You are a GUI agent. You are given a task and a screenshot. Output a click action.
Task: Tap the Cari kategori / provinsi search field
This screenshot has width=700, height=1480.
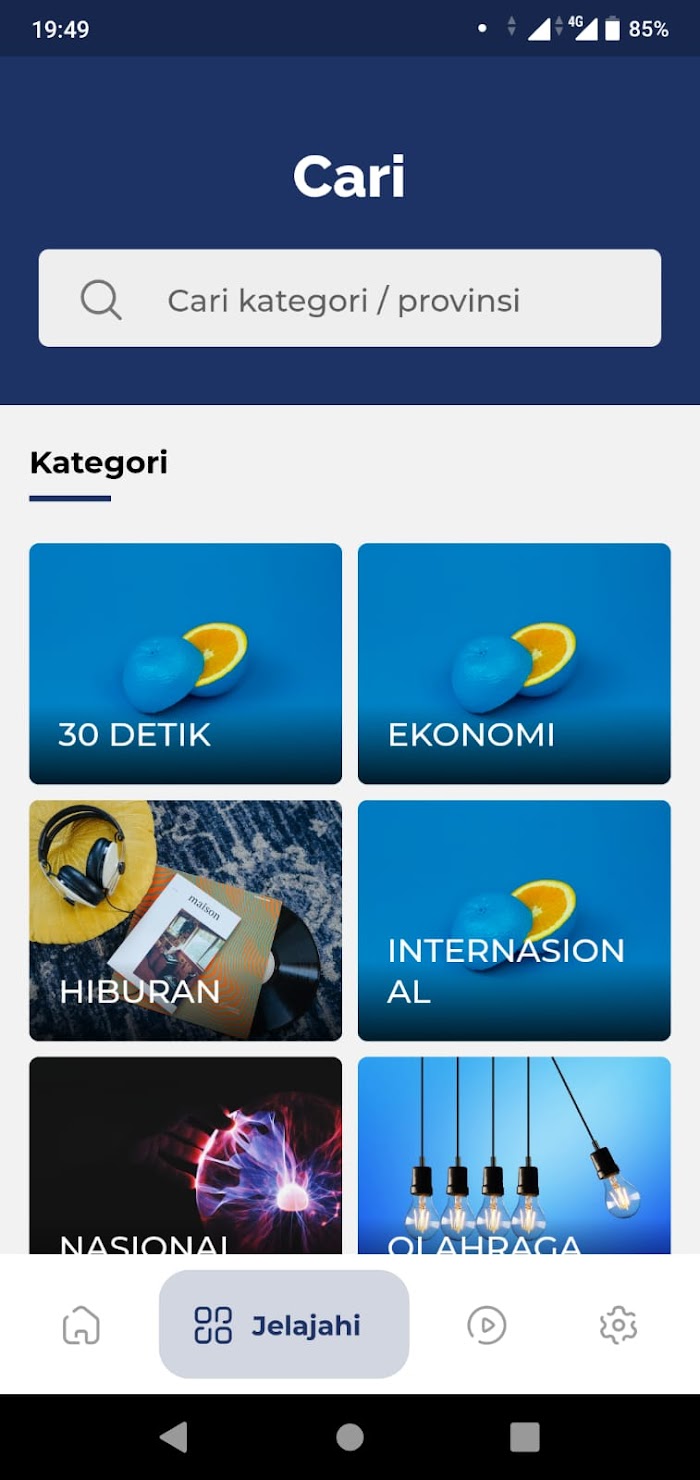350,298
